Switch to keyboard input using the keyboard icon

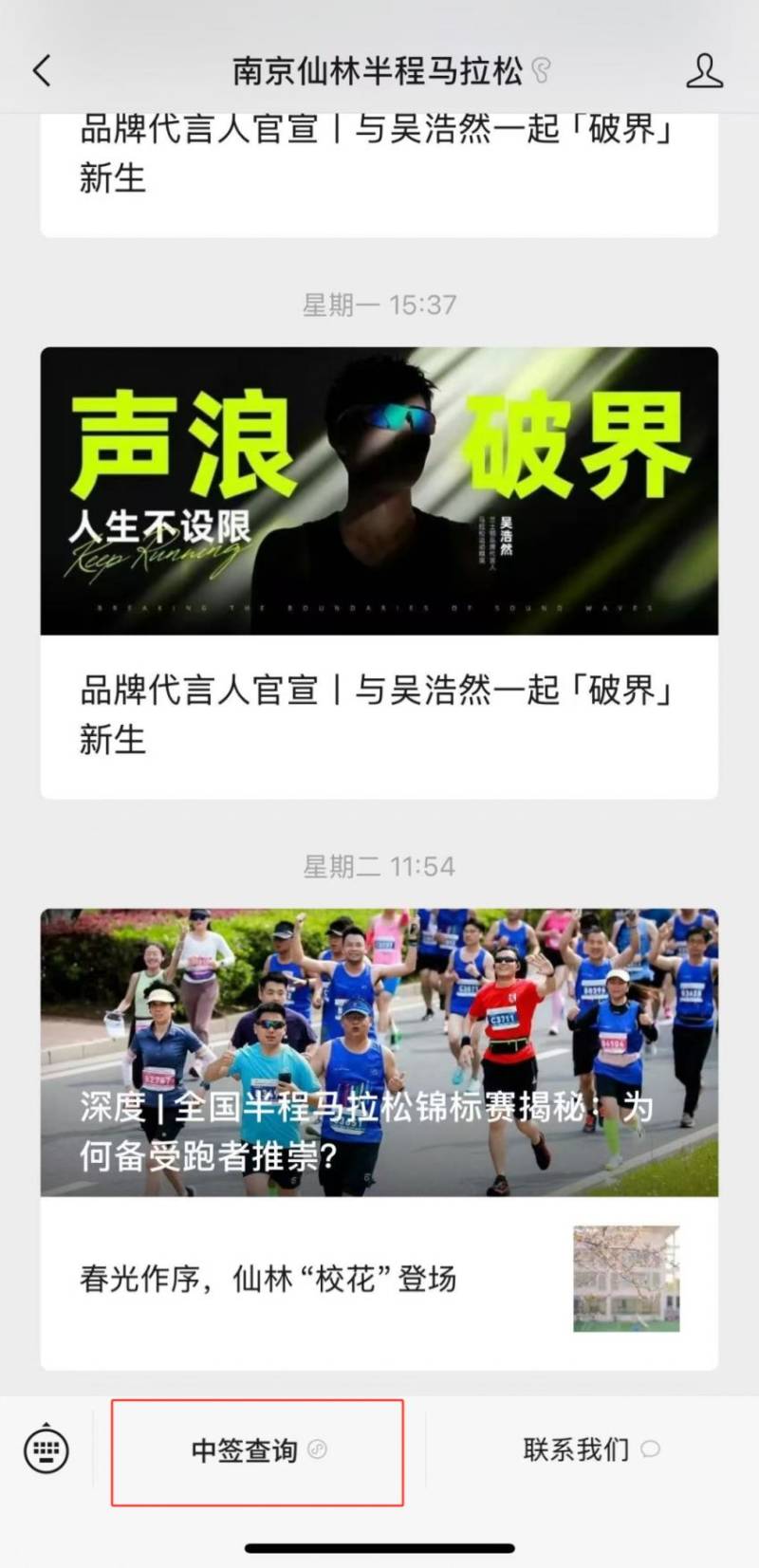(x=44, y=1449)
